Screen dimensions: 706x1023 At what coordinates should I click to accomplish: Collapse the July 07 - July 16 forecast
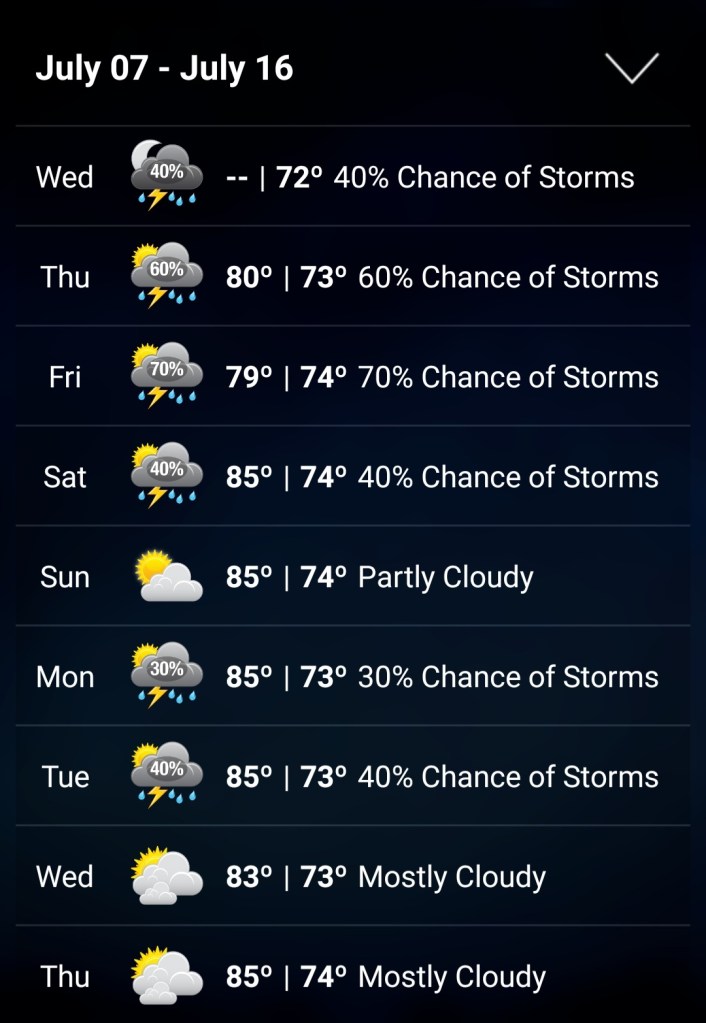[x=632, y=68]
